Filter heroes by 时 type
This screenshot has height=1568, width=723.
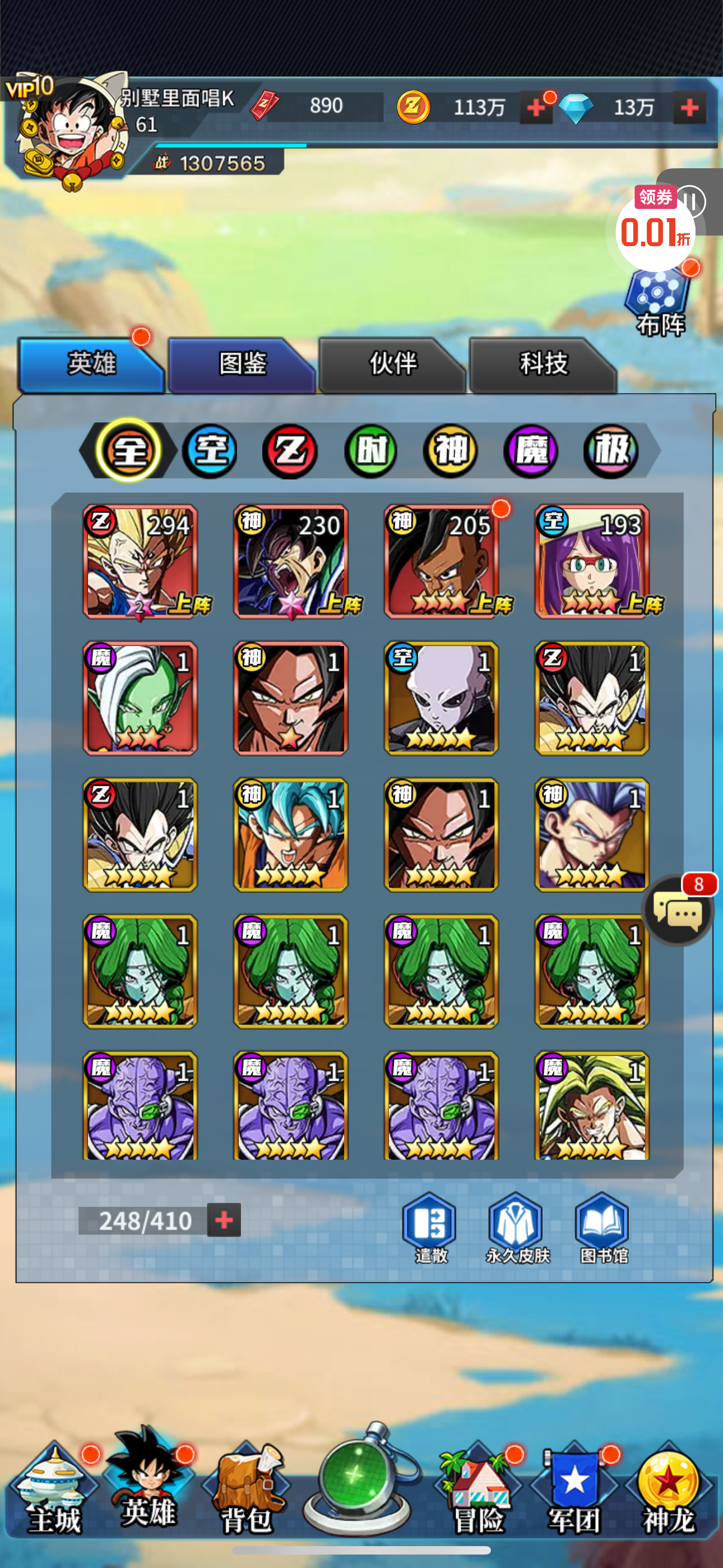370,451
